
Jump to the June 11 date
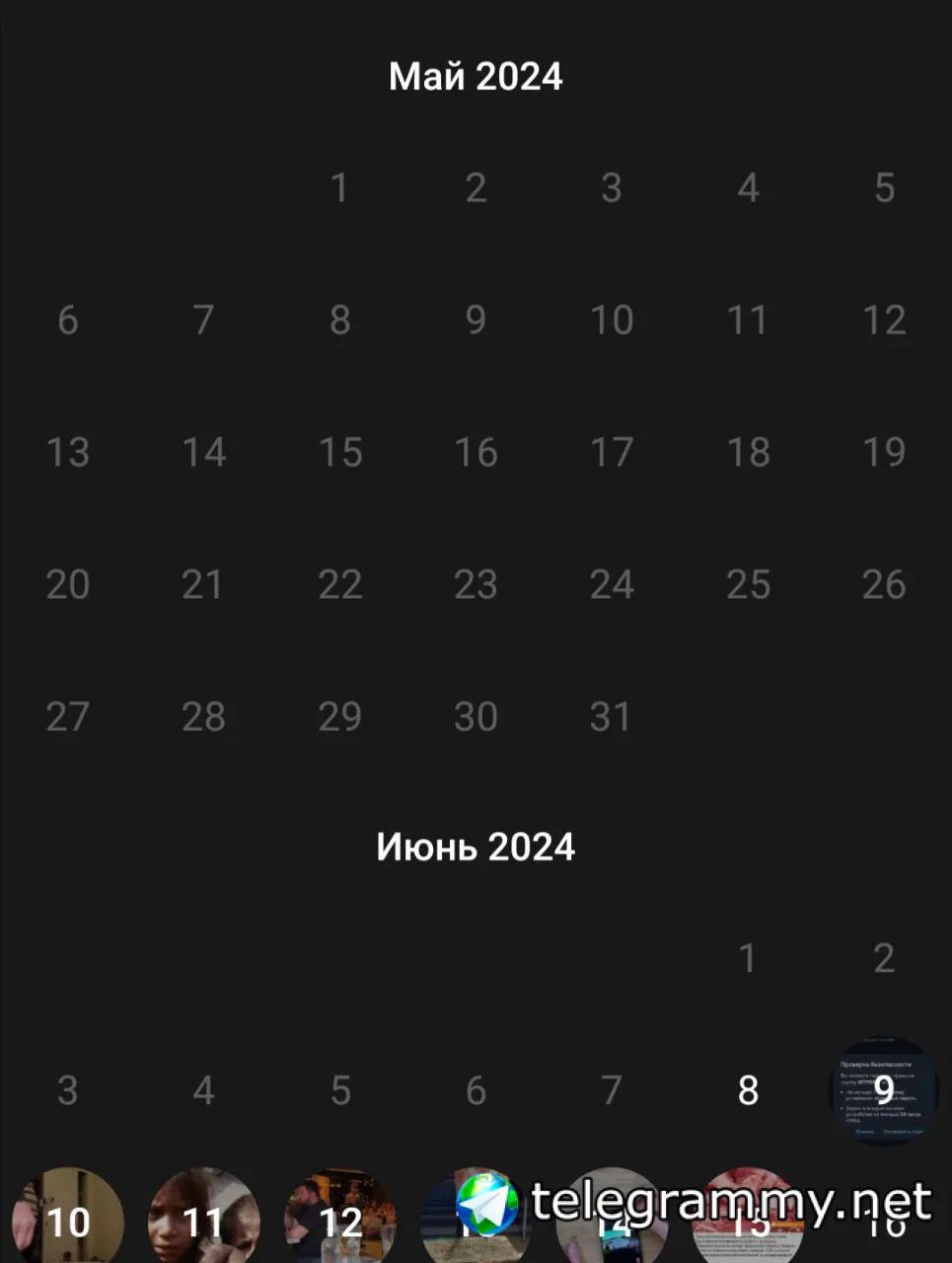[x=203, y=1221]
